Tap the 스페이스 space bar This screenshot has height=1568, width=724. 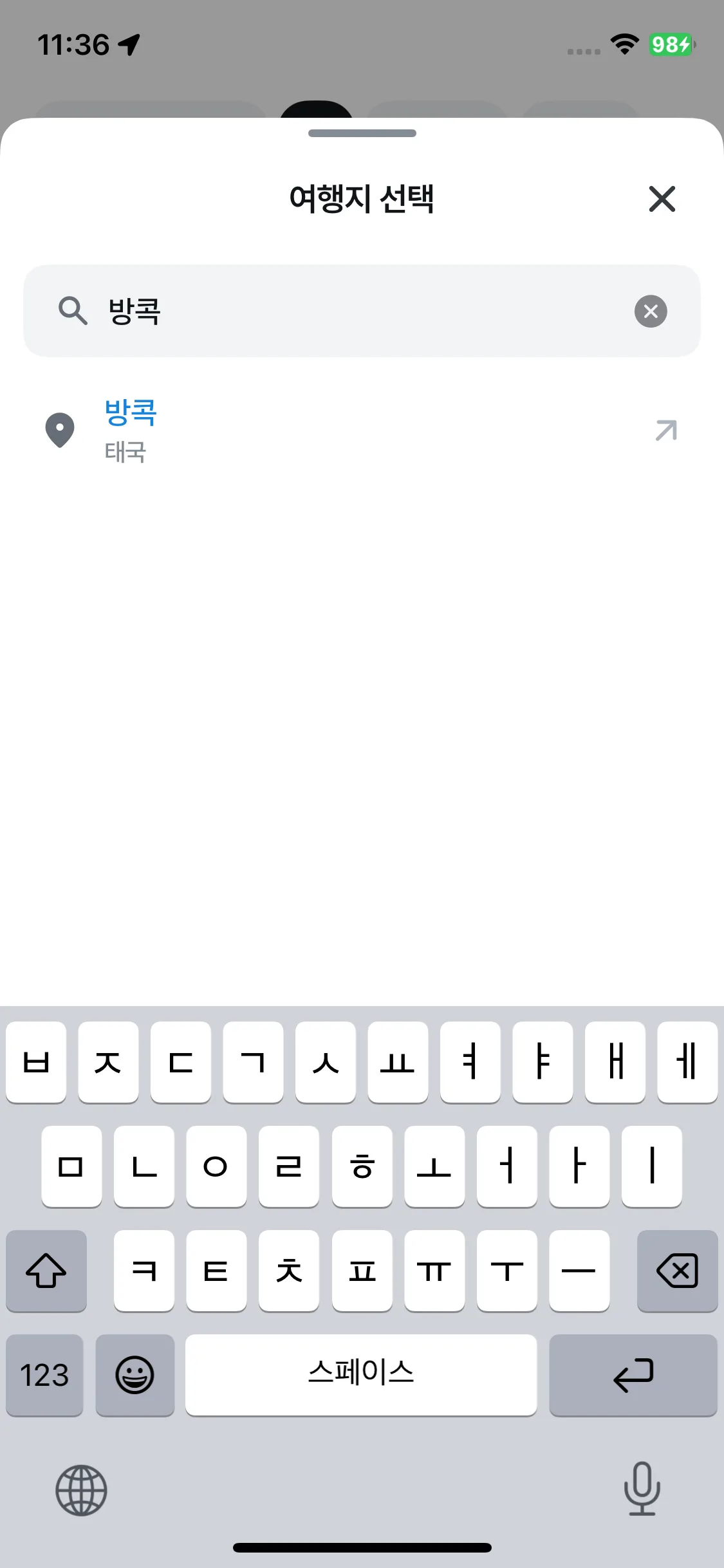point(361,1375)
